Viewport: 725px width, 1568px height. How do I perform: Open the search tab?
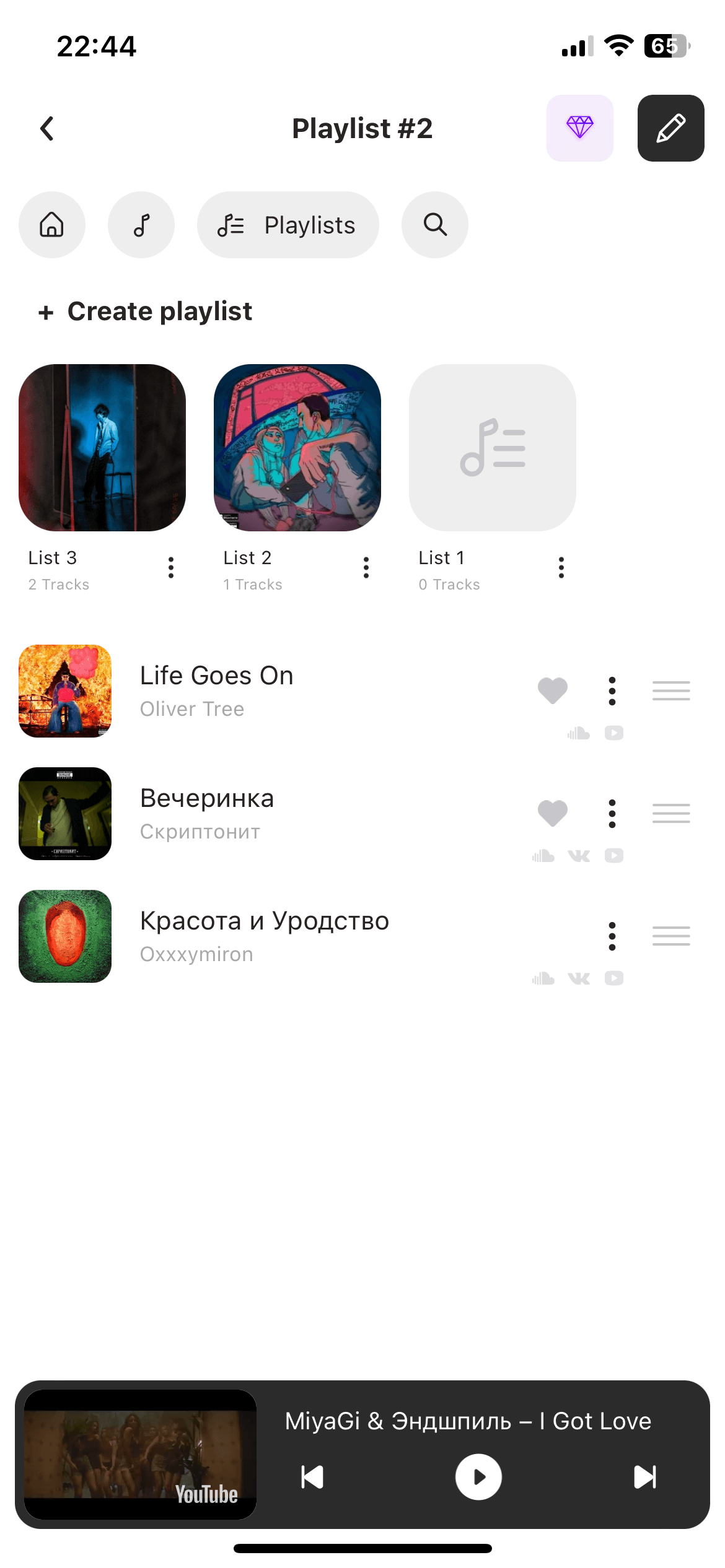435,225
